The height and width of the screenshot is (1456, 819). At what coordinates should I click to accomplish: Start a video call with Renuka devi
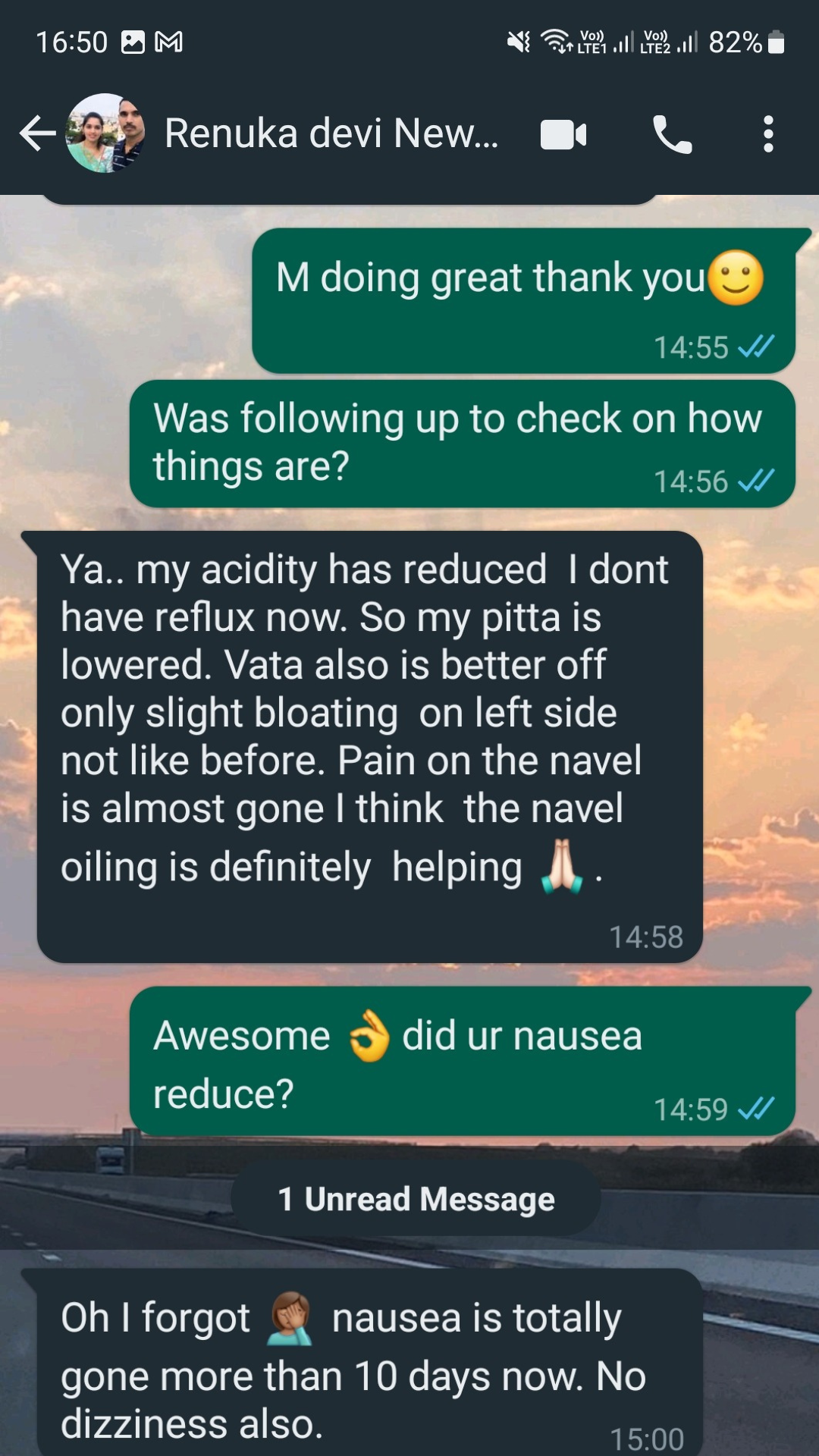click(x=563, y=135)
